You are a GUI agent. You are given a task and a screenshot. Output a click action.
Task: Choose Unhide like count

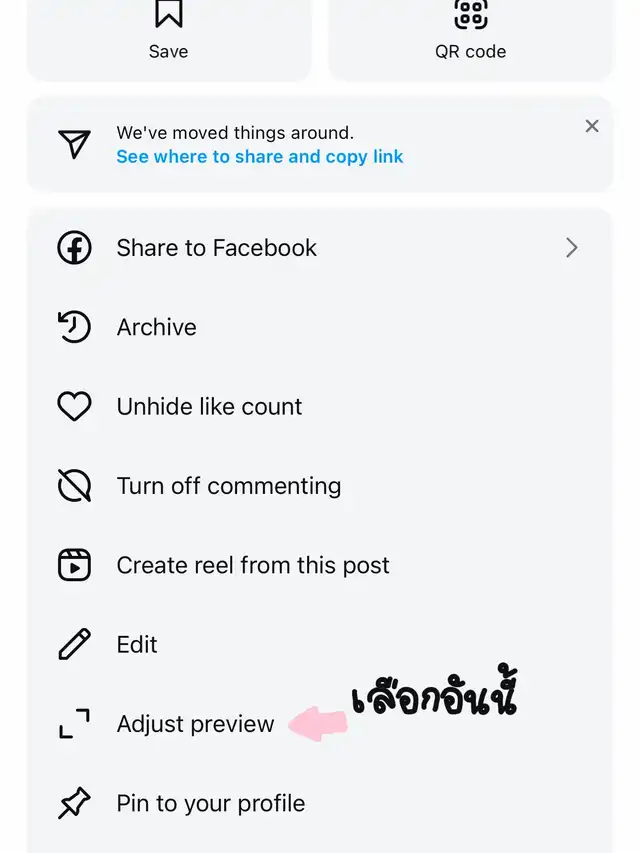pyautogui.click(x=209, y=407)
